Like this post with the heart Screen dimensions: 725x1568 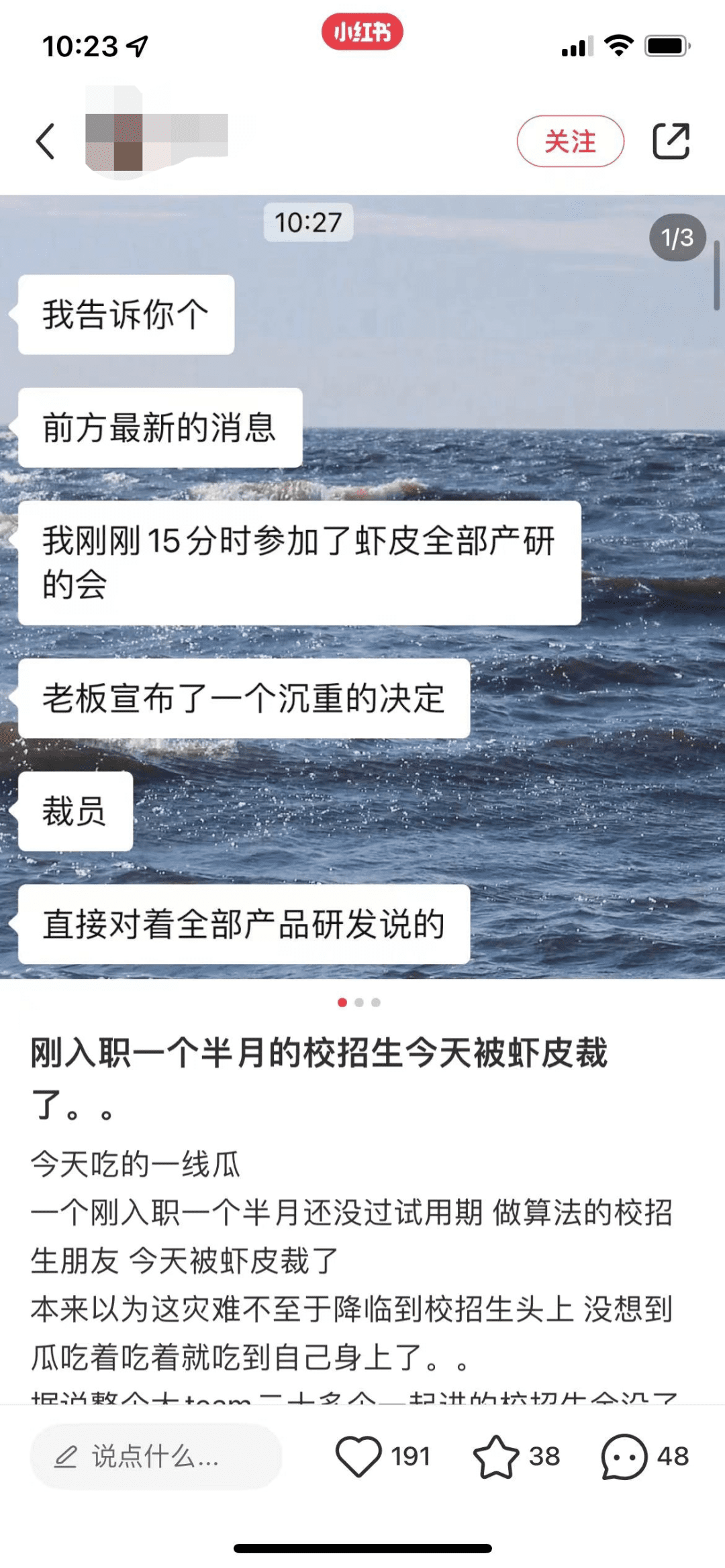359,1456
